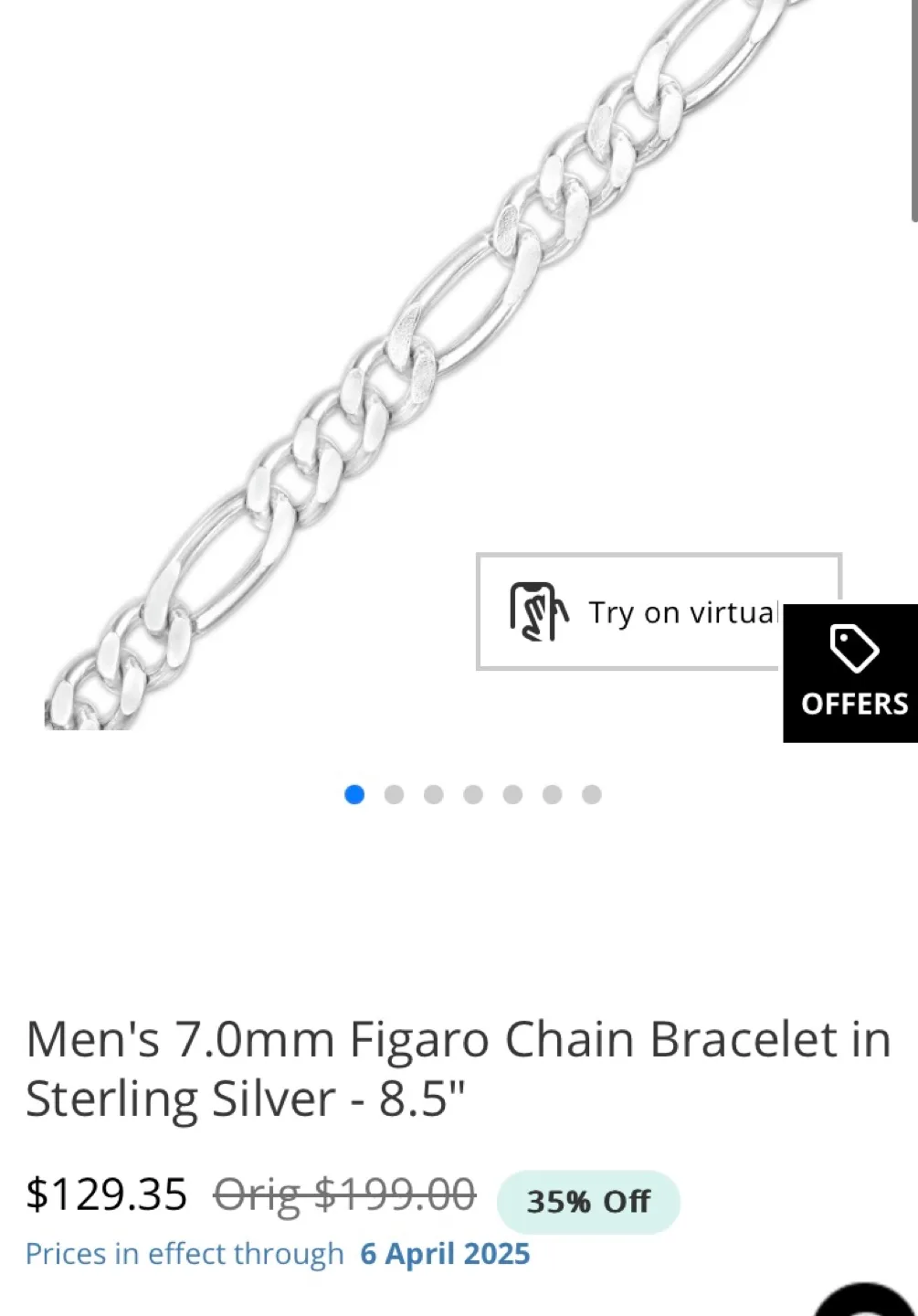Activate the fourth carousel indicator dot

pyautogui.click(x=472, y=794)
